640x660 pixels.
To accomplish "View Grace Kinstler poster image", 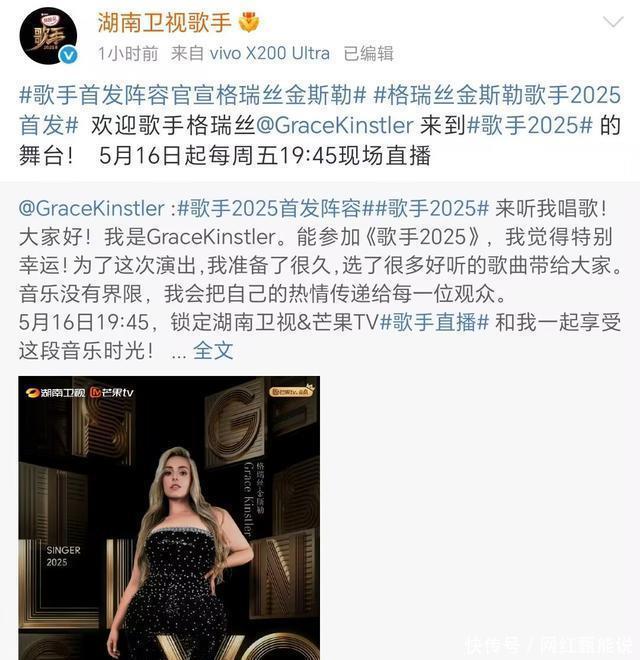I will click(x=168, y=517).
